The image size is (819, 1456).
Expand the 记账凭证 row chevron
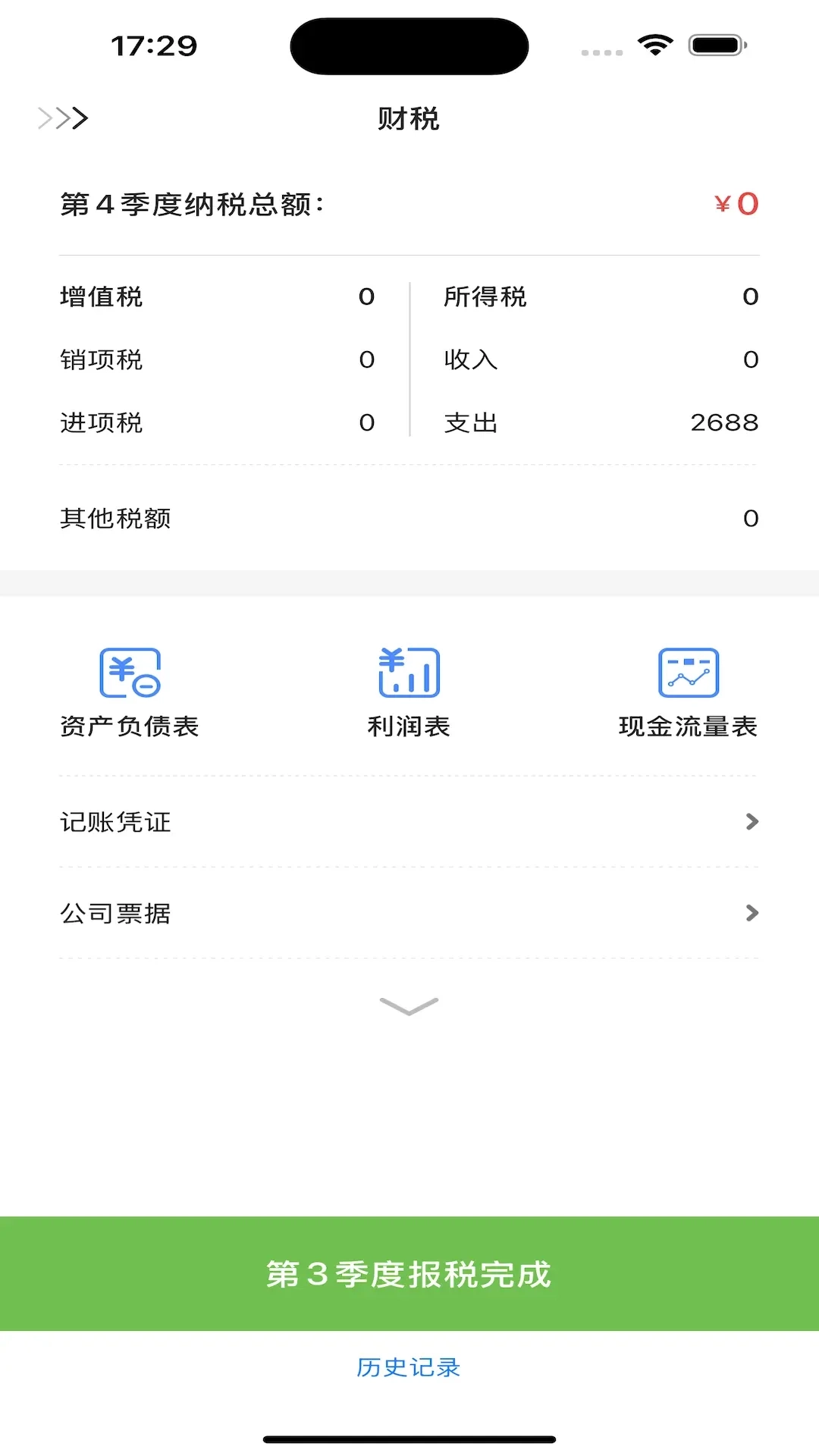click(x=751, y=821)
